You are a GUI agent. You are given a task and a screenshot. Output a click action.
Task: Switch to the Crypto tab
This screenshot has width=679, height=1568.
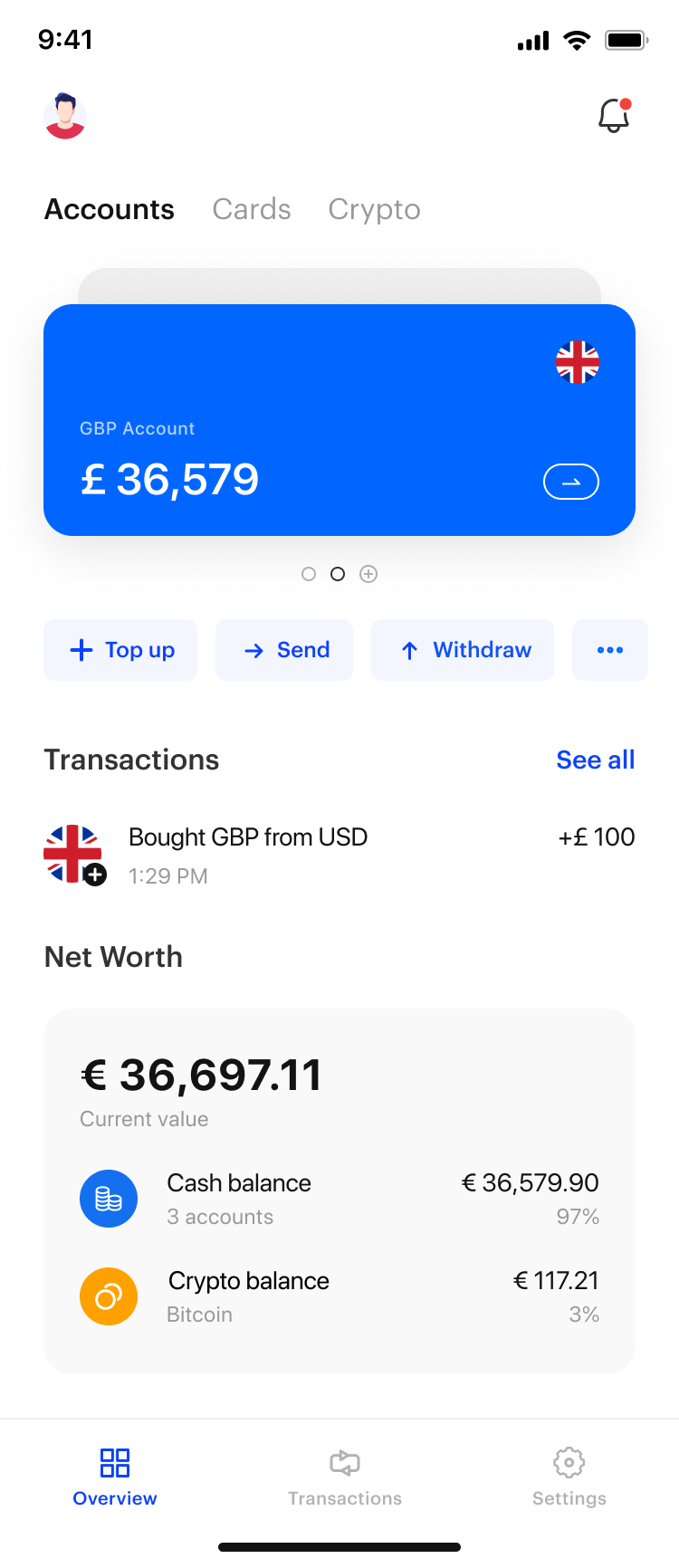pyautogui.click(x=373, y=209)
